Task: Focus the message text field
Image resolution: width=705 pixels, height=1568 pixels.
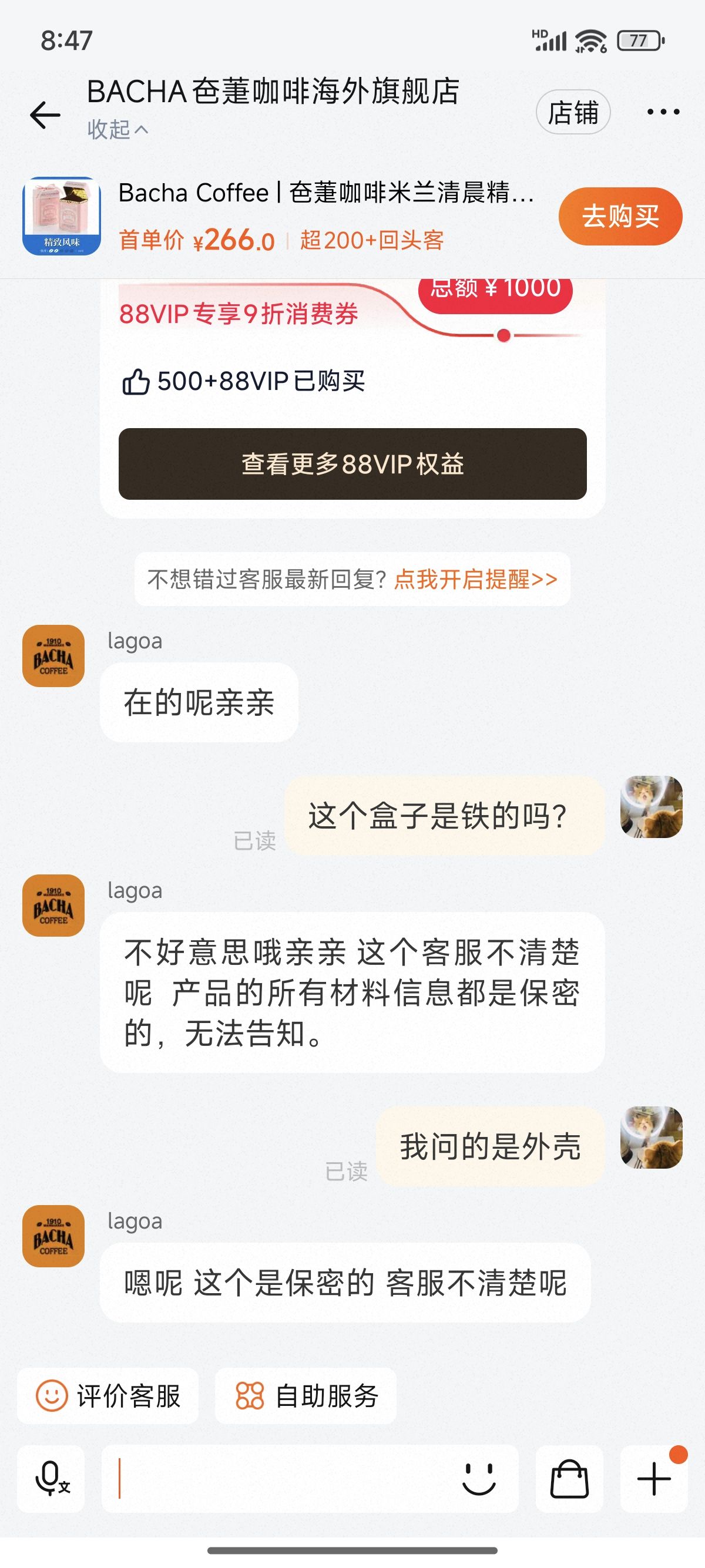Action: [x=280, y=1479]
